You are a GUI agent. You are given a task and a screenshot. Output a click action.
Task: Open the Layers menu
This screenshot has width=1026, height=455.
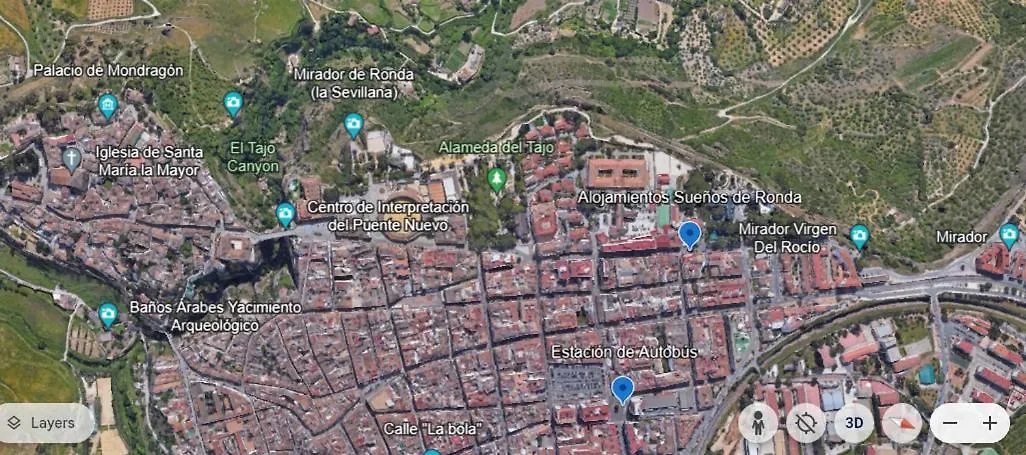click(42, 423)
